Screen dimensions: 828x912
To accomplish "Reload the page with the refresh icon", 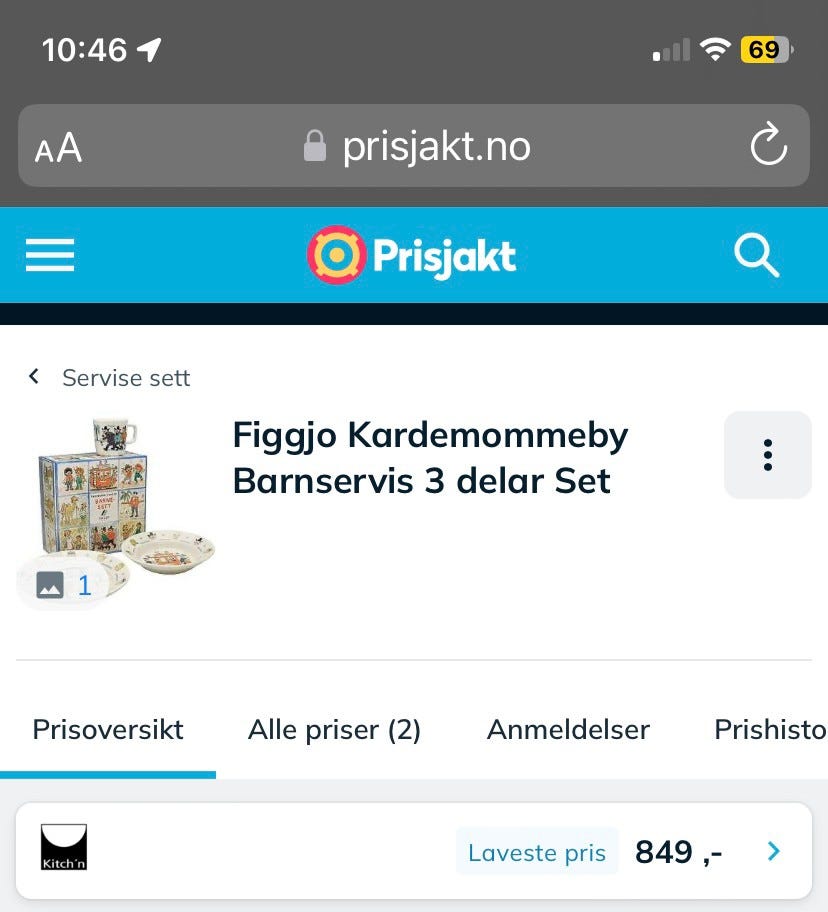I will [768, 145].
